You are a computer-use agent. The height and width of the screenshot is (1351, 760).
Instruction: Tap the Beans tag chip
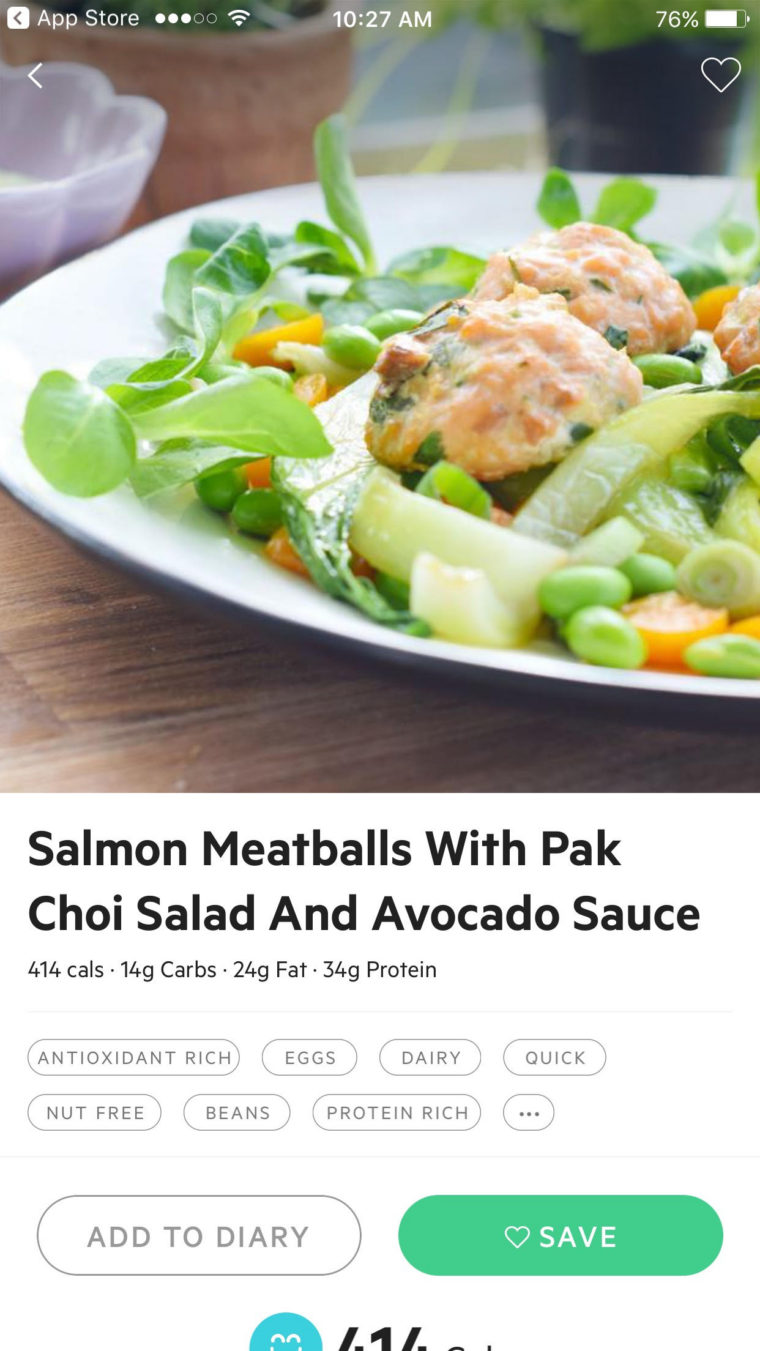237,1112
